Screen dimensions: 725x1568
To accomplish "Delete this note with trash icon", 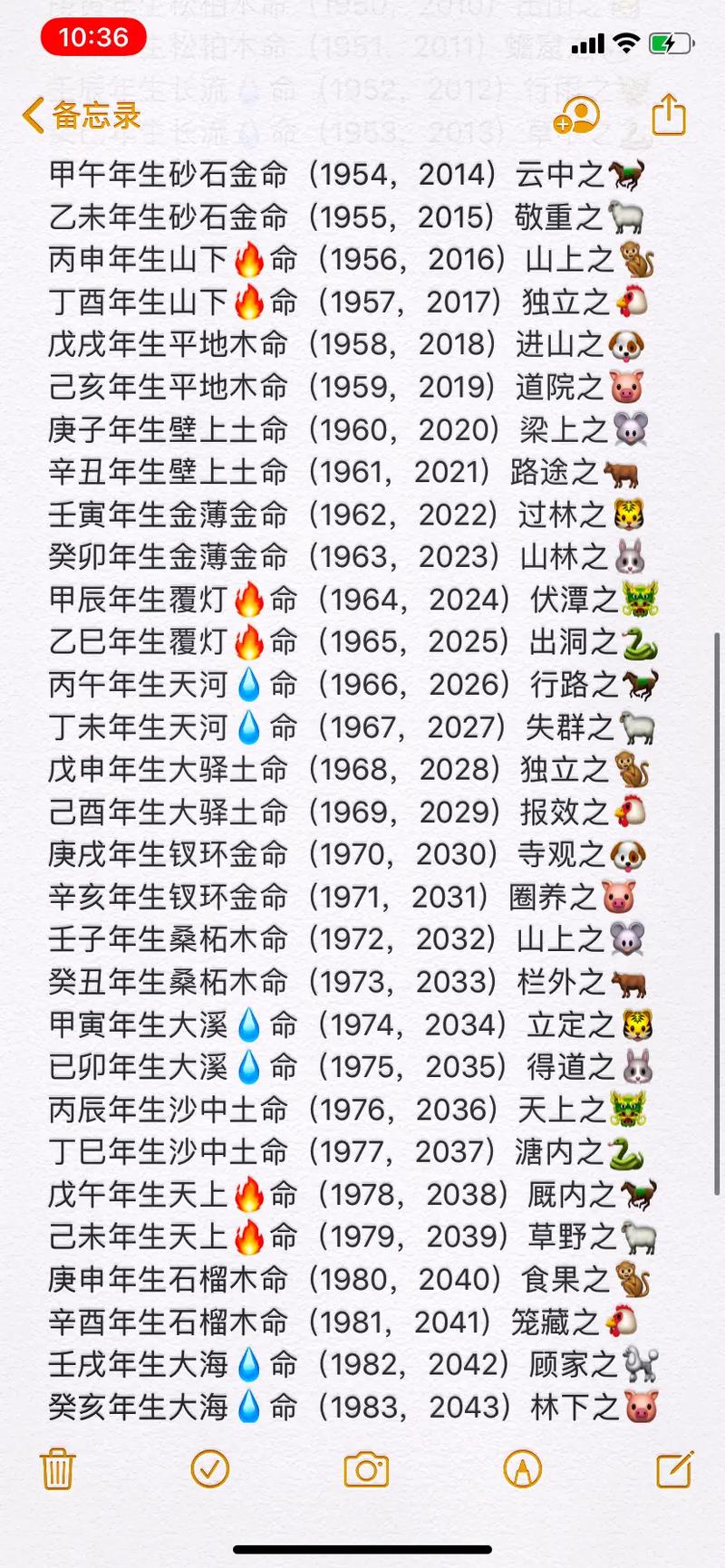I will tap(57, 1469).
